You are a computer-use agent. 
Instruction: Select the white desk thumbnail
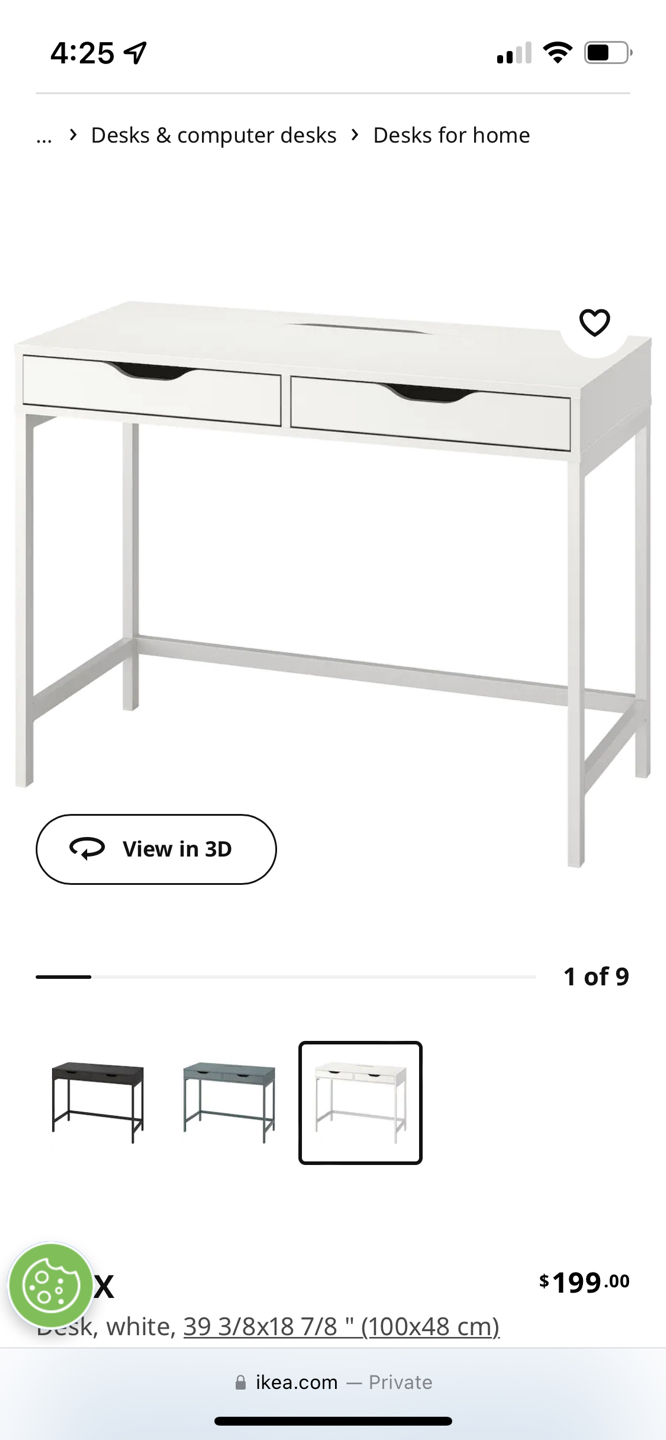(360, 1102)
